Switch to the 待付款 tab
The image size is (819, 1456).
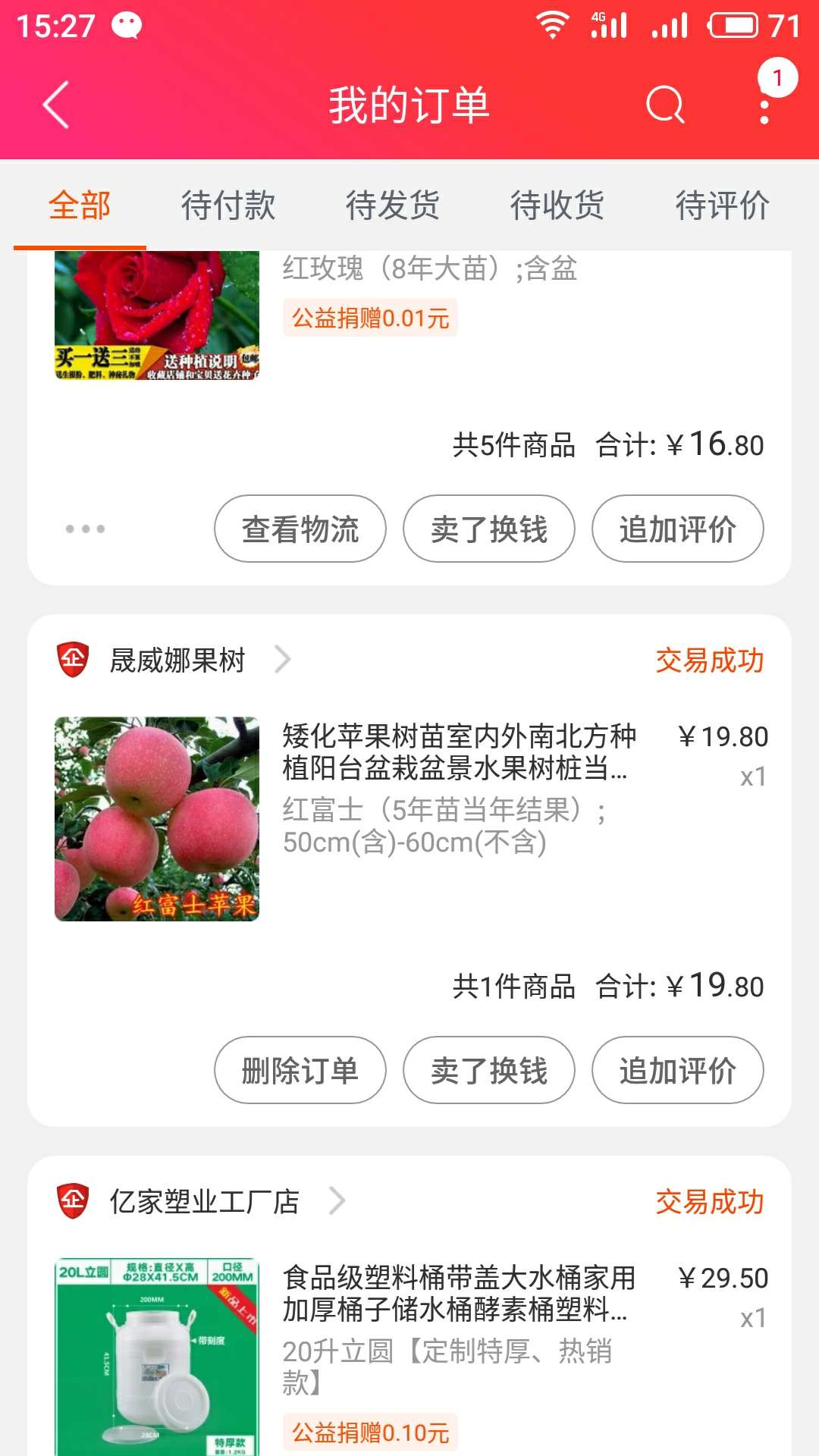(227, 206)
